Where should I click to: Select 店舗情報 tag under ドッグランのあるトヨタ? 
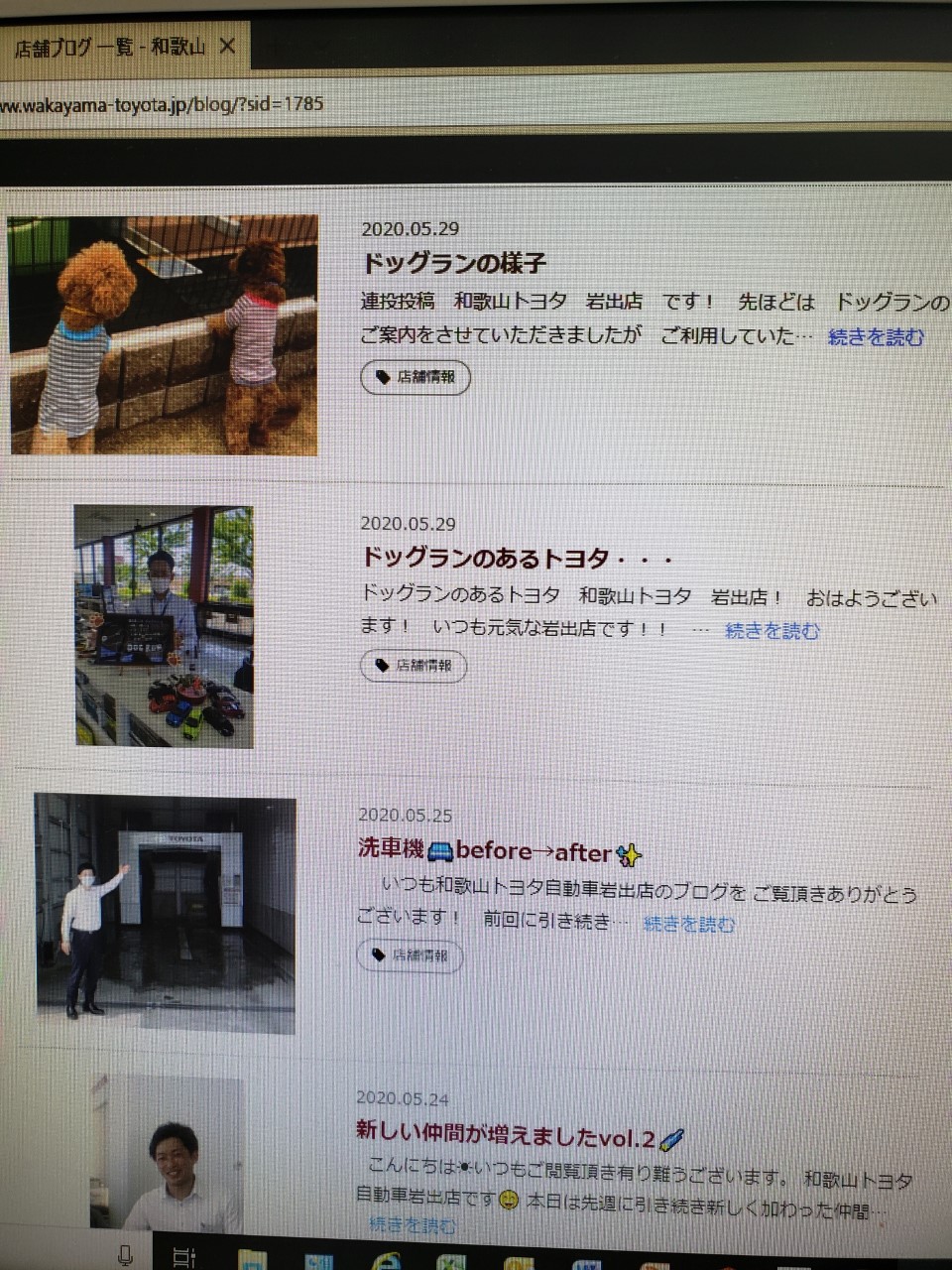click(414, 666)
